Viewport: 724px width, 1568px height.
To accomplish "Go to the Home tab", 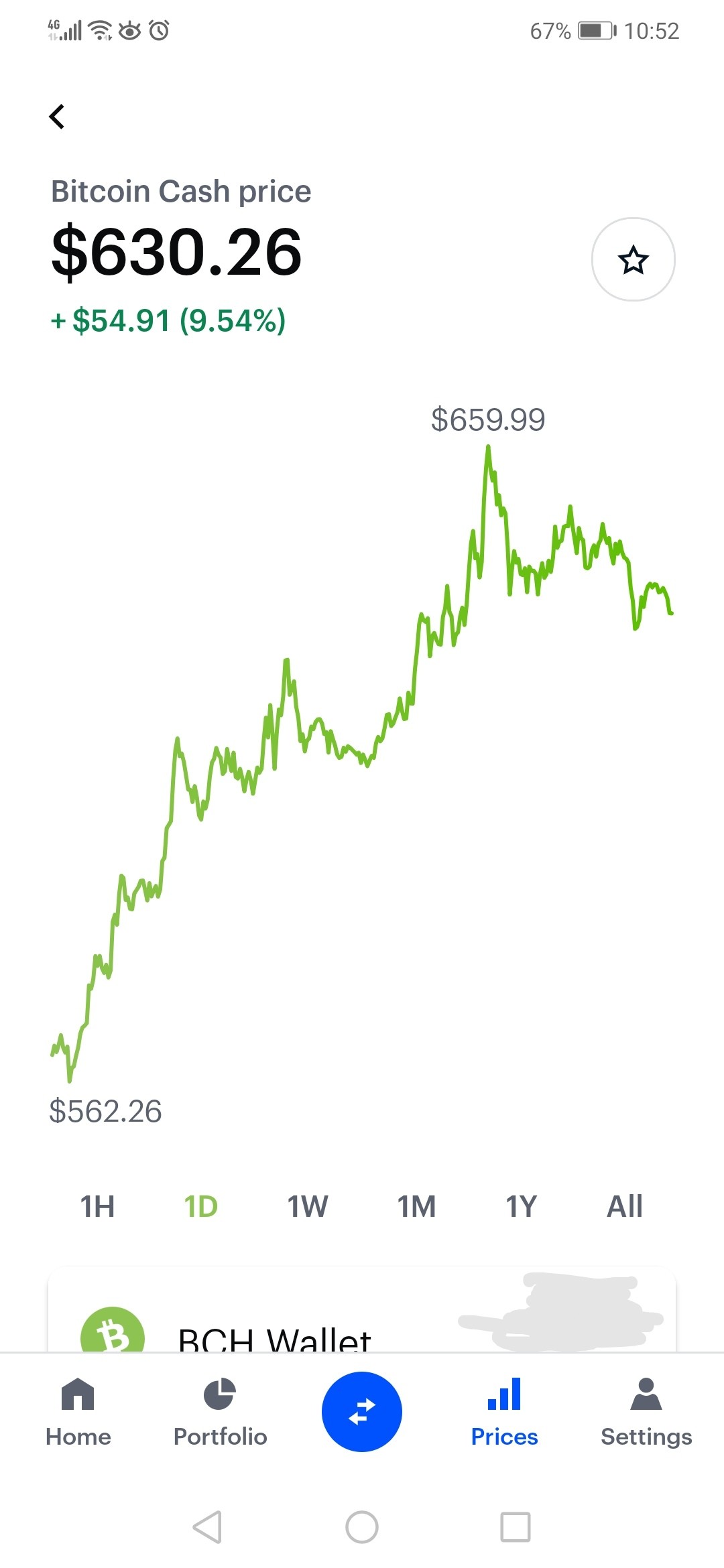I will (x=78, y=1413).
